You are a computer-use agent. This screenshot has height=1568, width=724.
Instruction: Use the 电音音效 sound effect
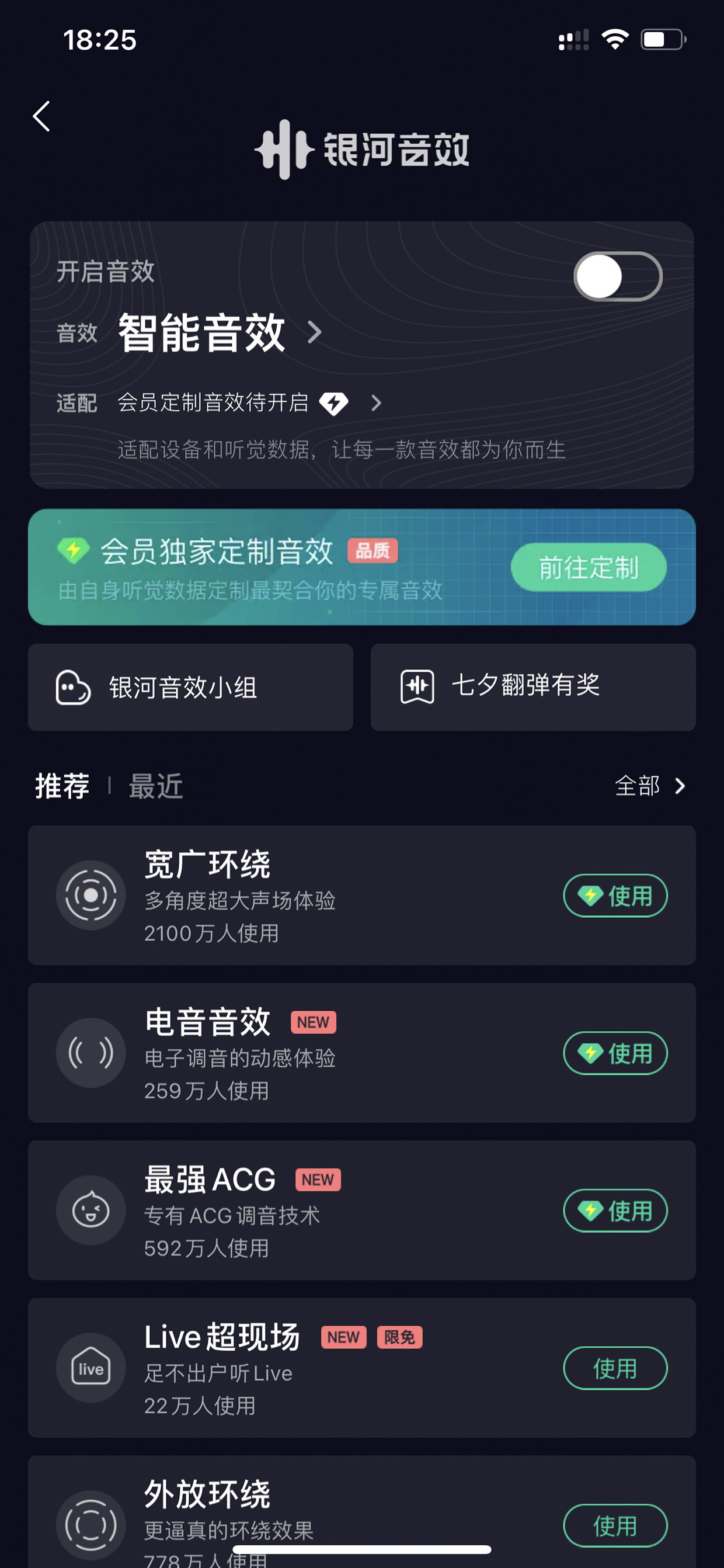pyautogui.click(x=615, y=1053)
